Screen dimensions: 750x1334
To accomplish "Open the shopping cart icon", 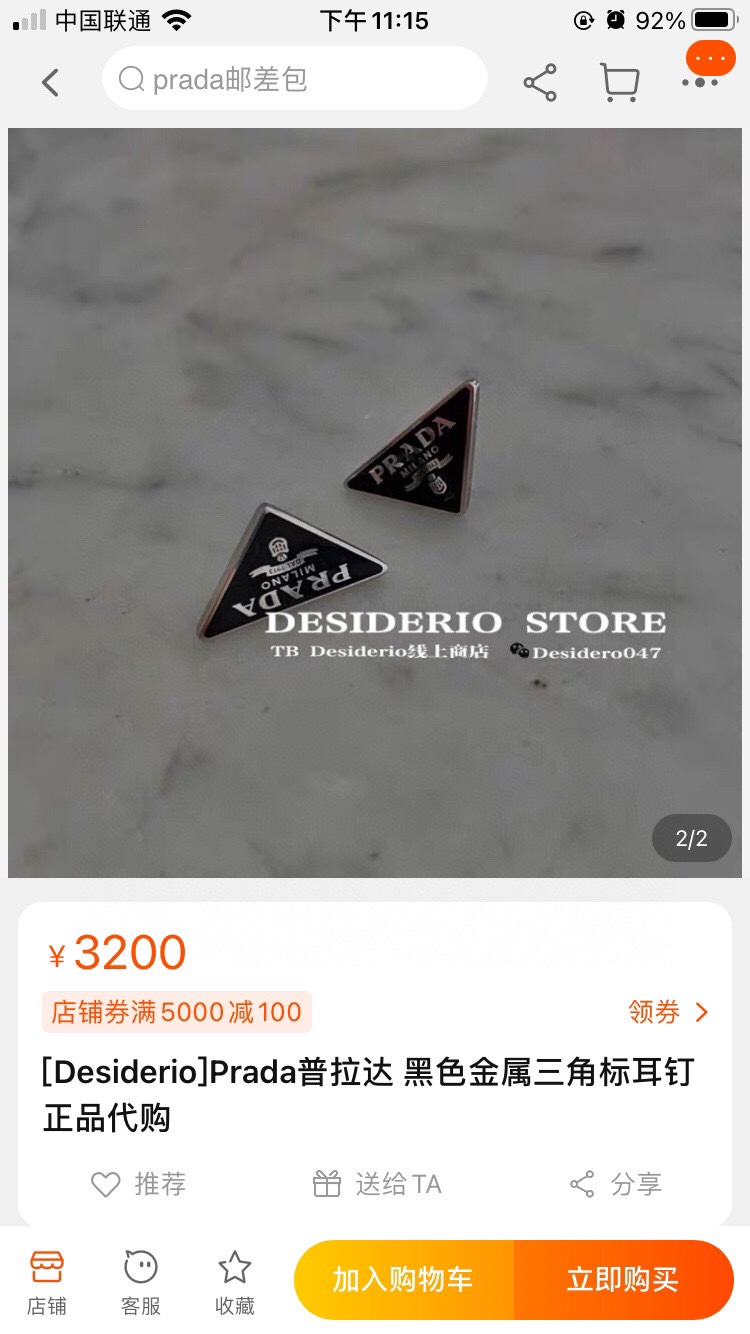I will point(620,82).
